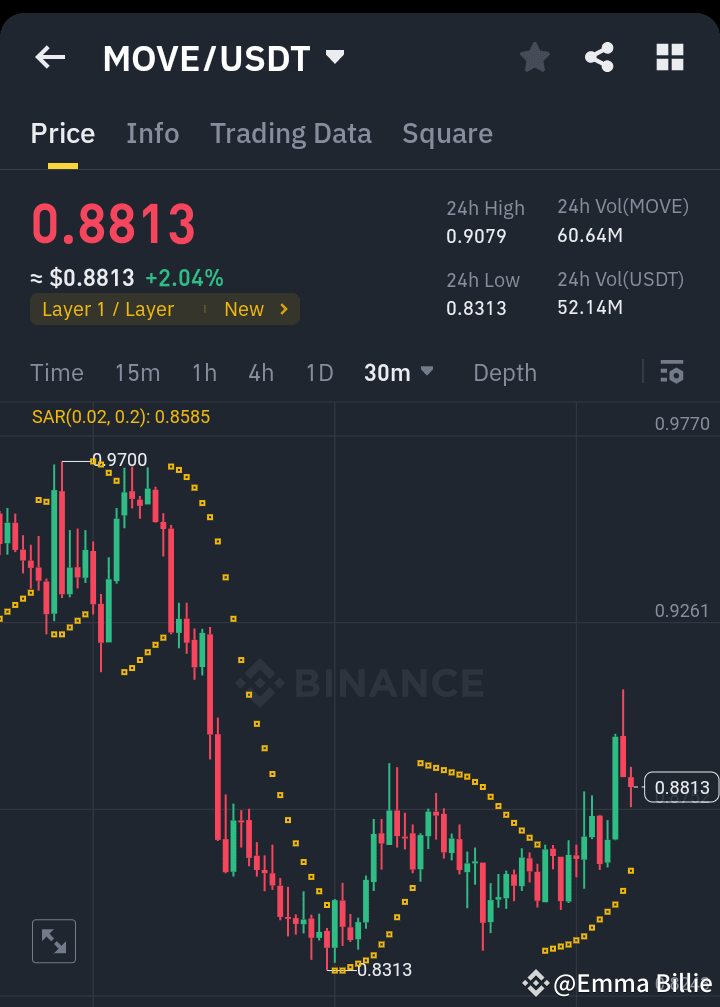Viewport: 720px width, 1007px height.
Task: Switch to the Trading Data tab
Action: 290,133
